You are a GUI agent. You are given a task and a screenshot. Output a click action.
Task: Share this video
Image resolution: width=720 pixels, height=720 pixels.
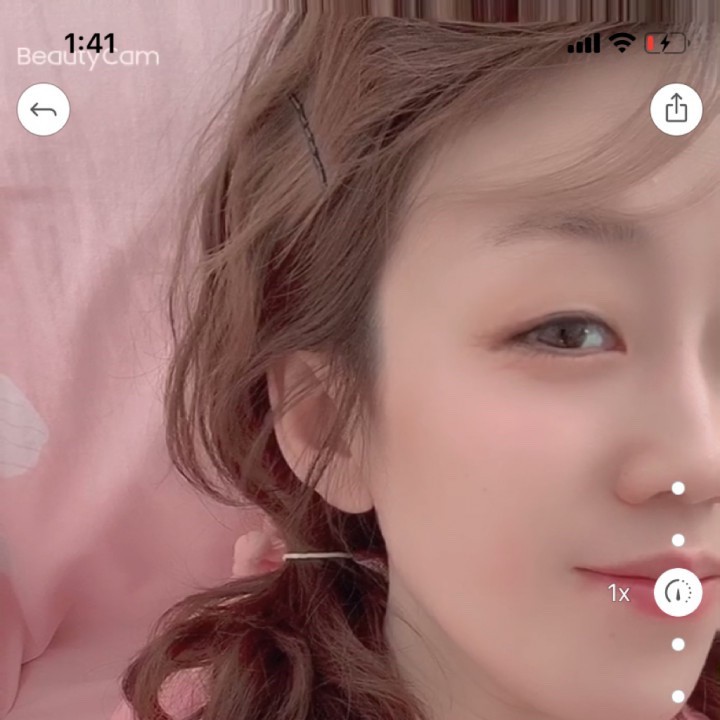[x=676, y=108]
